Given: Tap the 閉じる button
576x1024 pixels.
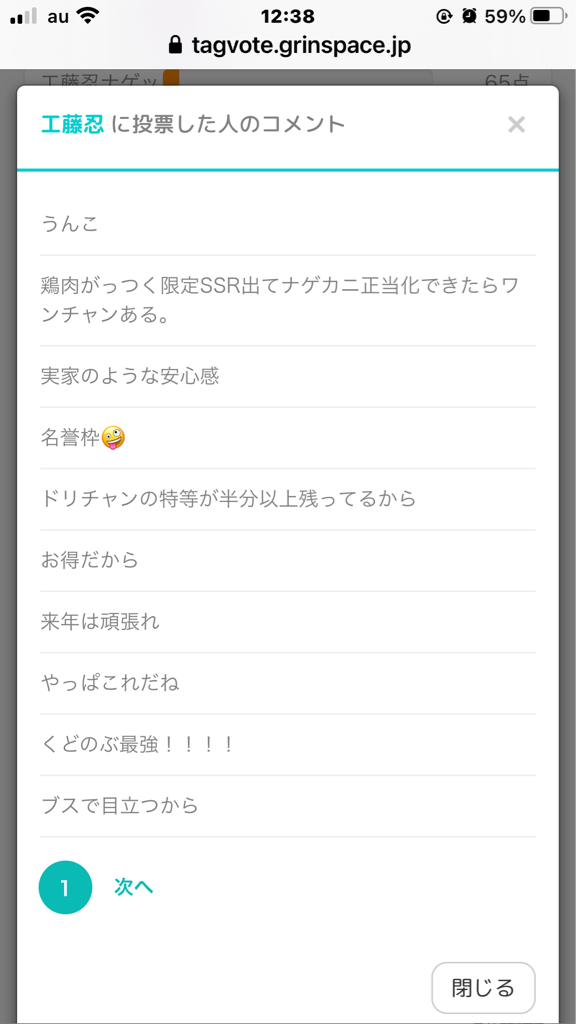Looking at the screenshot, I should [x=483, y=987].
